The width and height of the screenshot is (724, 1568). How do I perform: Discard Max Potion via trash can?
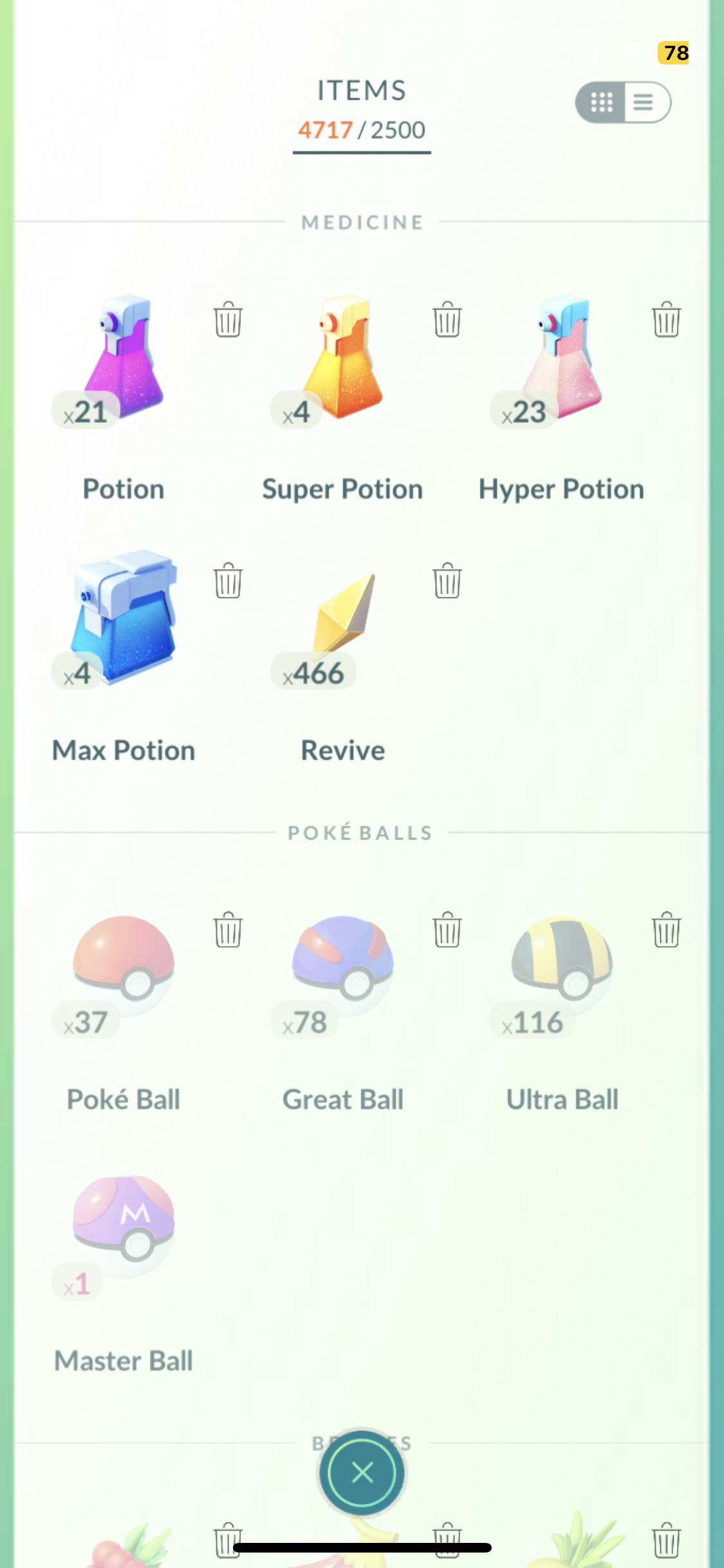coord(228,581)
